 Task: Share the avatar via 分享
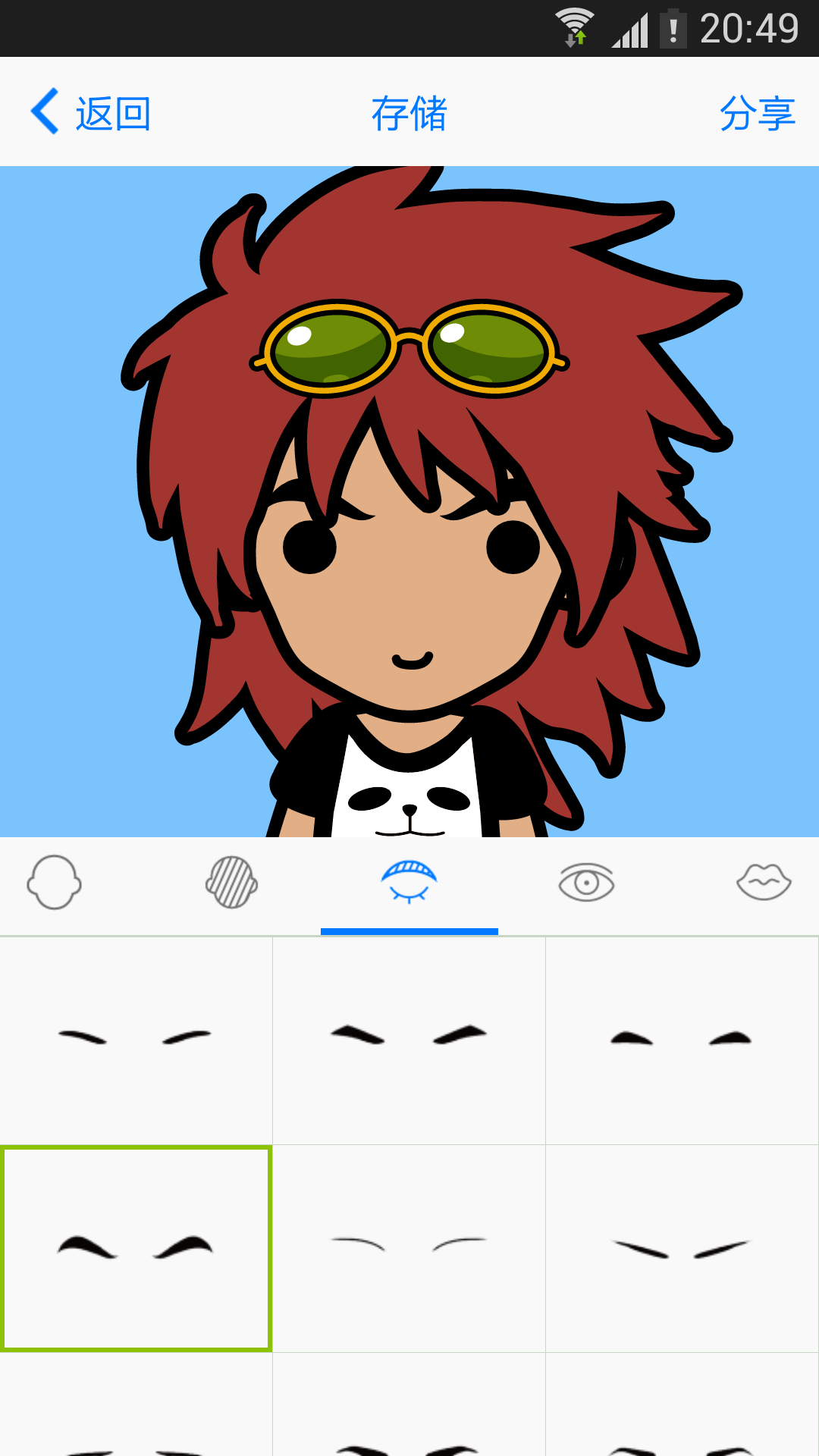(757, 114)
